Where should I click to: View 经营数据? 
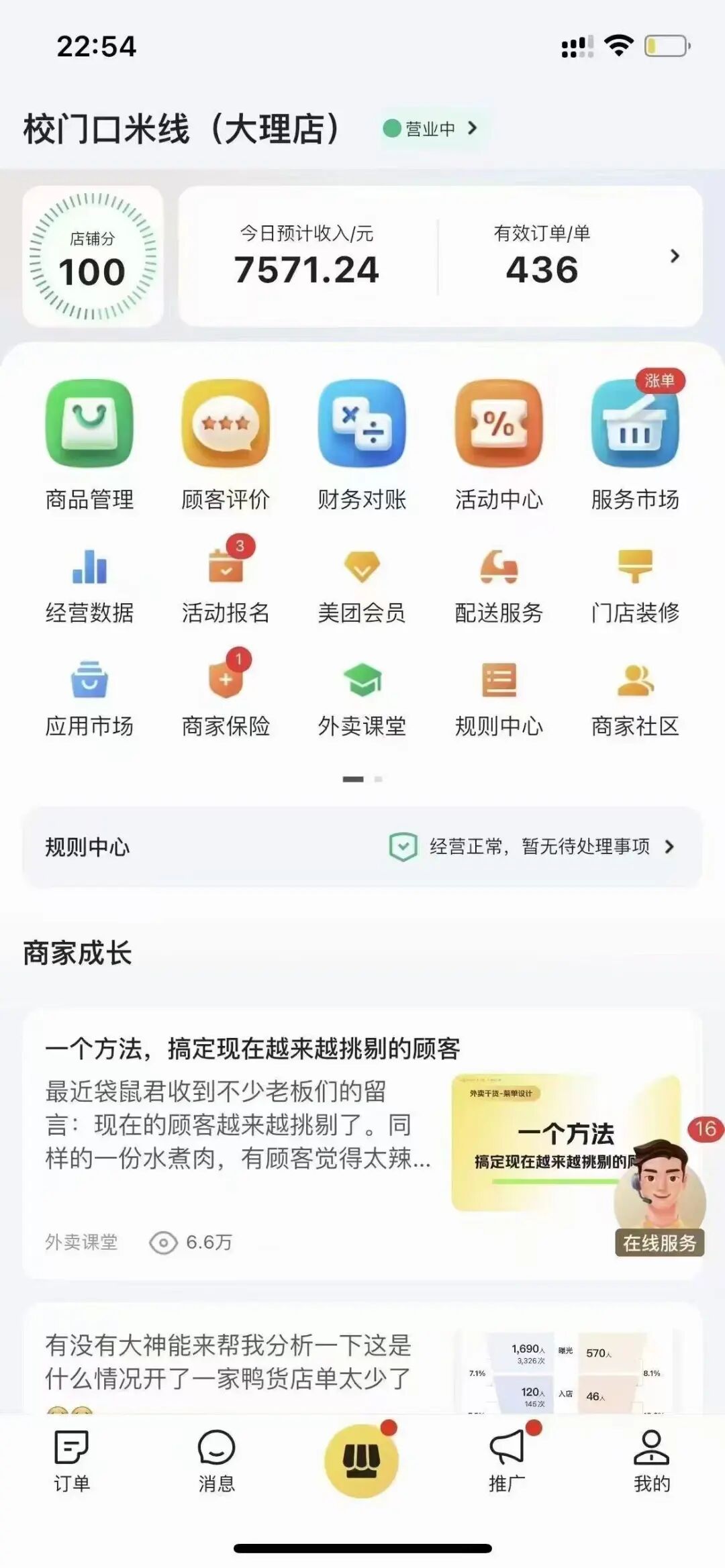89,586
